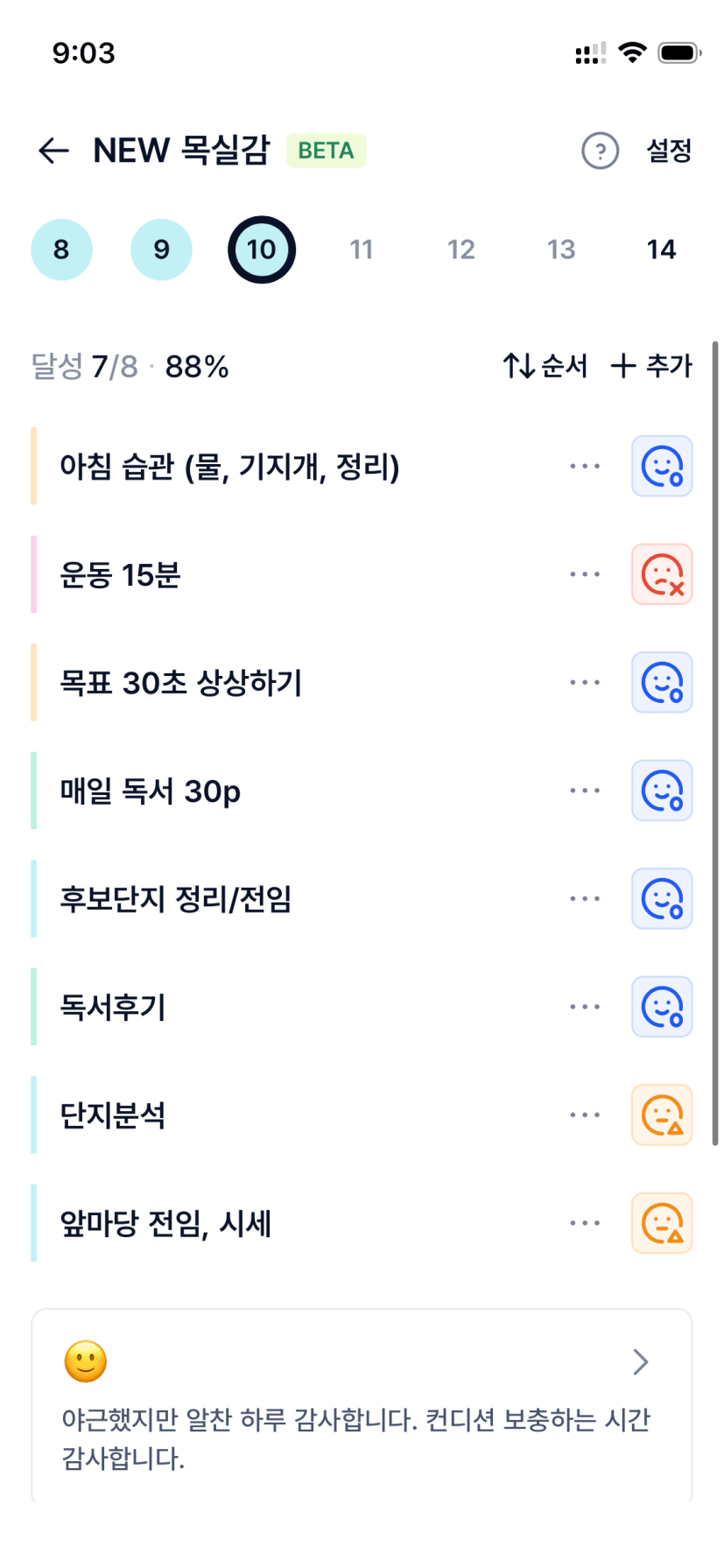Viewport: 724px width, 1568px height.
Task: Change status face for 운동 15분
Action: (x=662, y=574)
